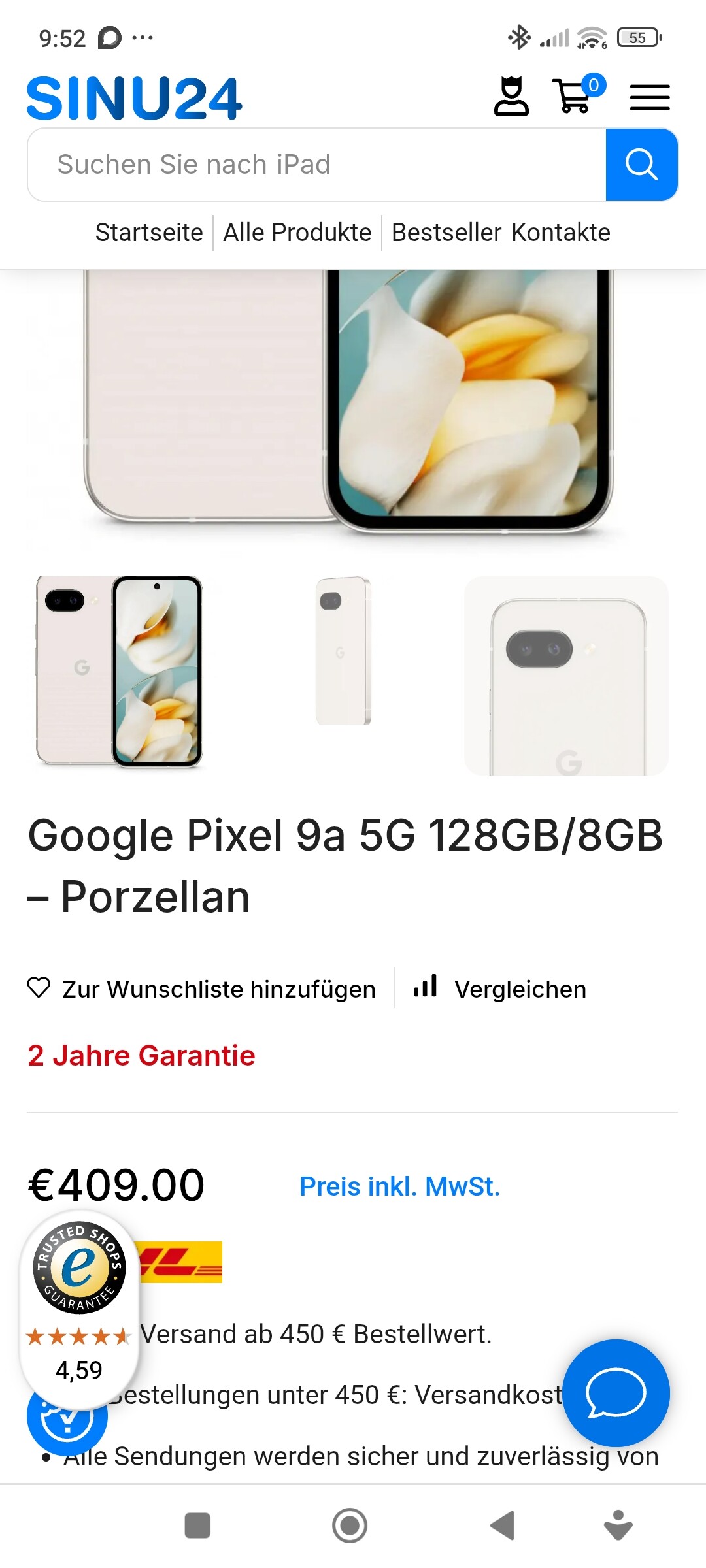
Task: Tap the search field for iPad
Action: [317, 165]
